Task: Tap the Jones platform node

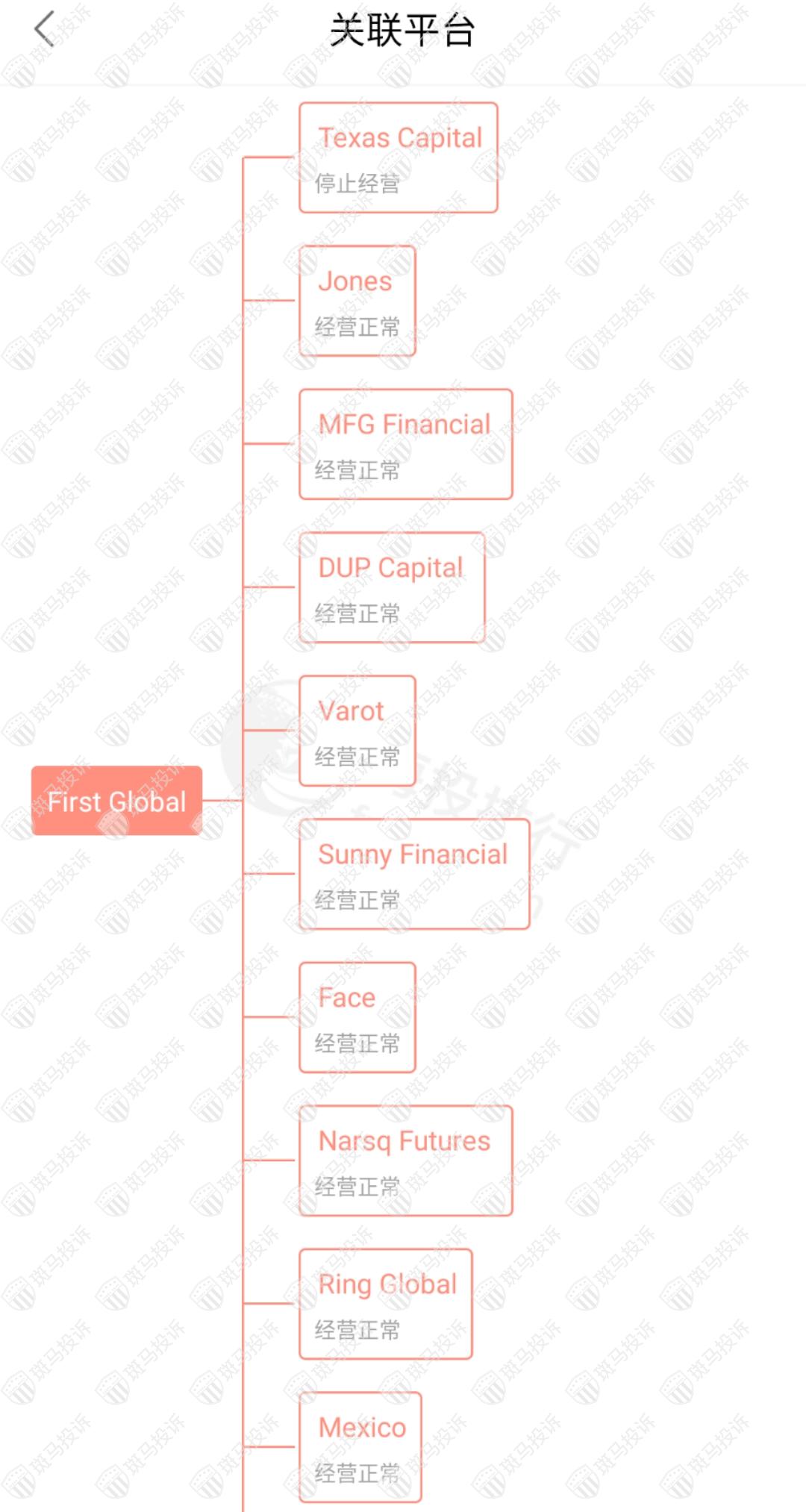Action: click(x=357, y=301)
